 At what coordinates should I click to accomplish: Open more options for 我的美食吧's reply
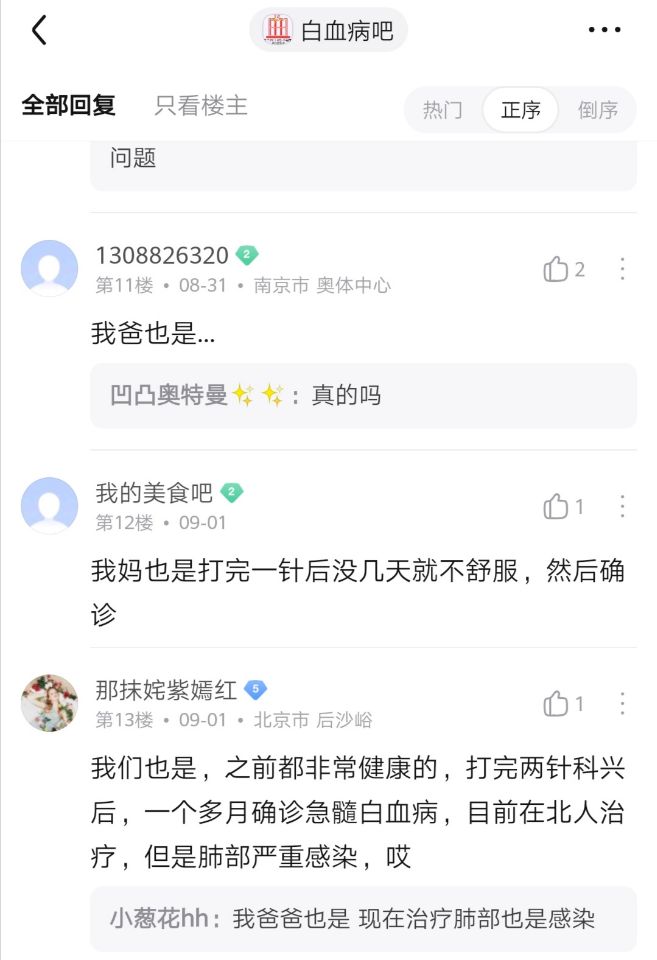click(622, 507)
